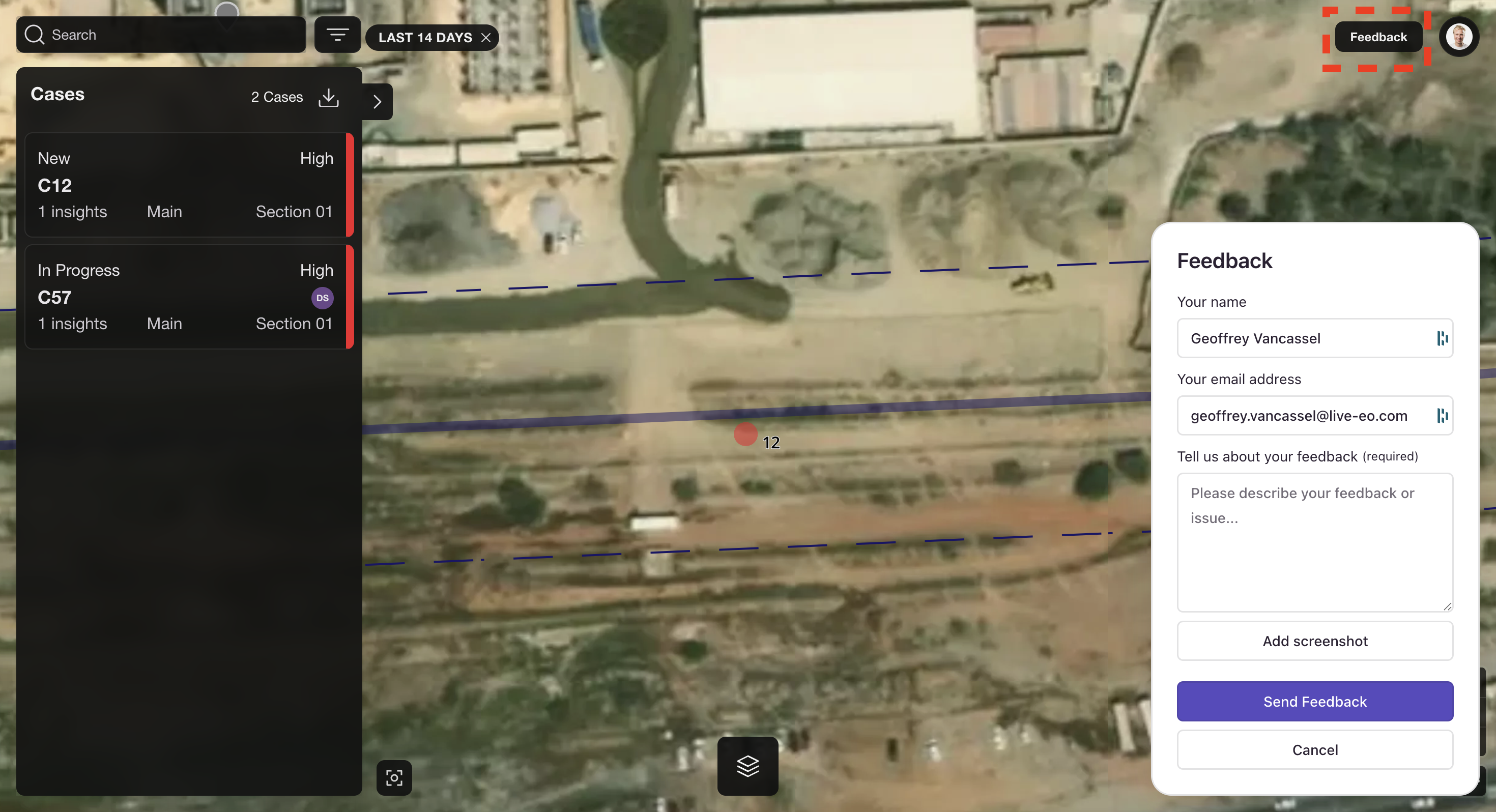Open case C57
This screenshot has width=1496, height=812.
click(x=186, y=297)
